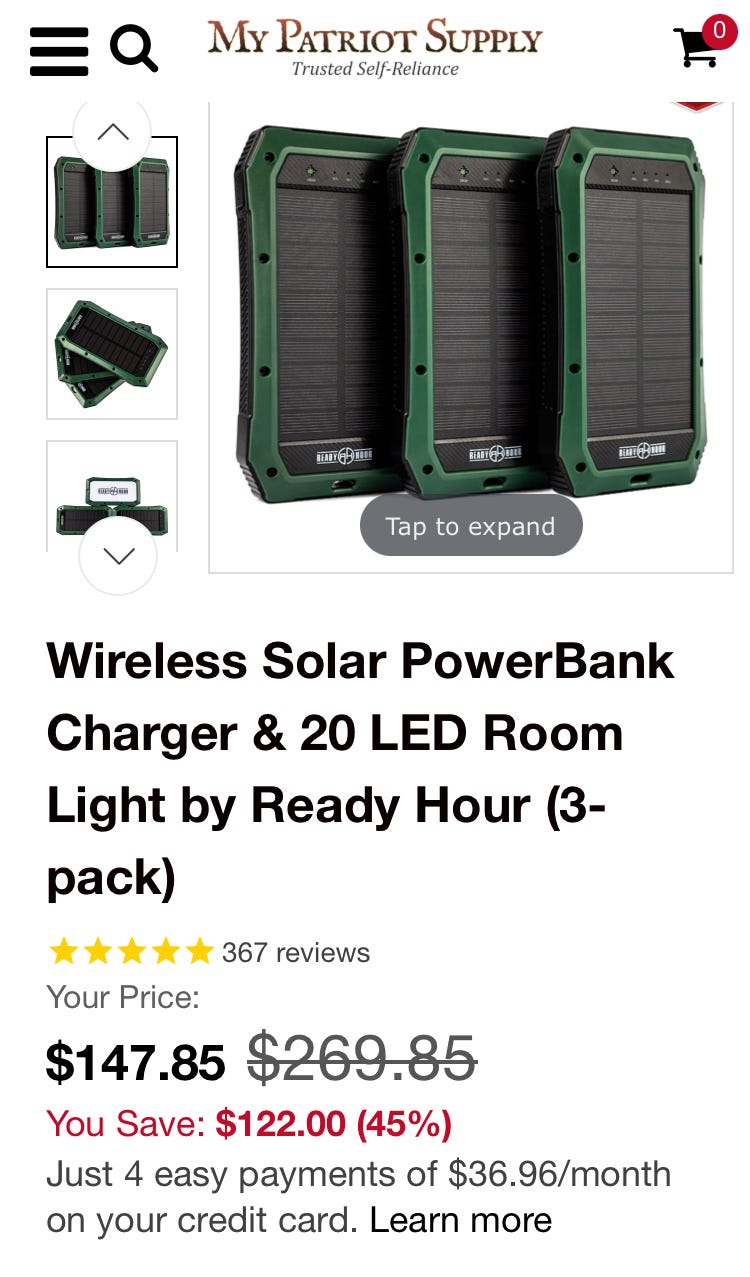
Task: Open the search magnifier
Action: [133, 48]
